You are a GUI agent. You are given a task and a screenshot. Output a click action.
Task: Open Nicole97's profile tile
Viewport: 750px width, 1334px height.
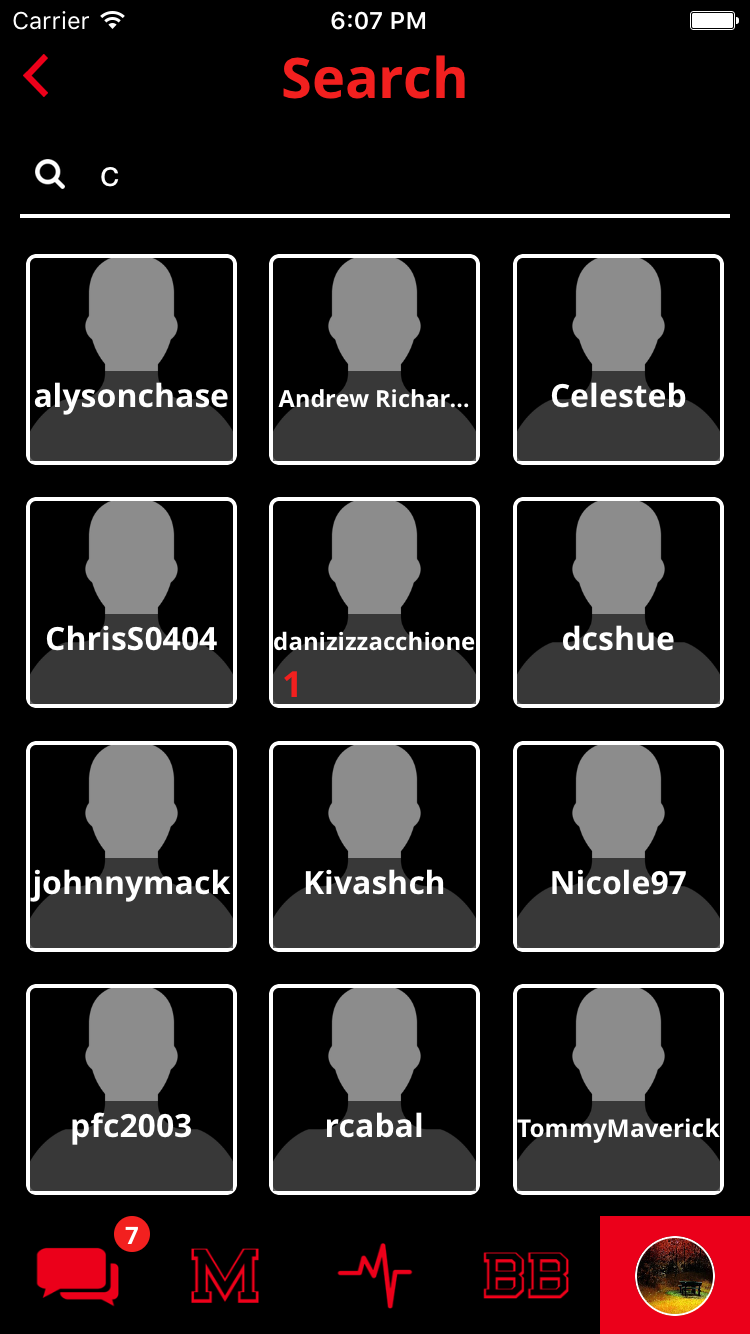[618, 846]
